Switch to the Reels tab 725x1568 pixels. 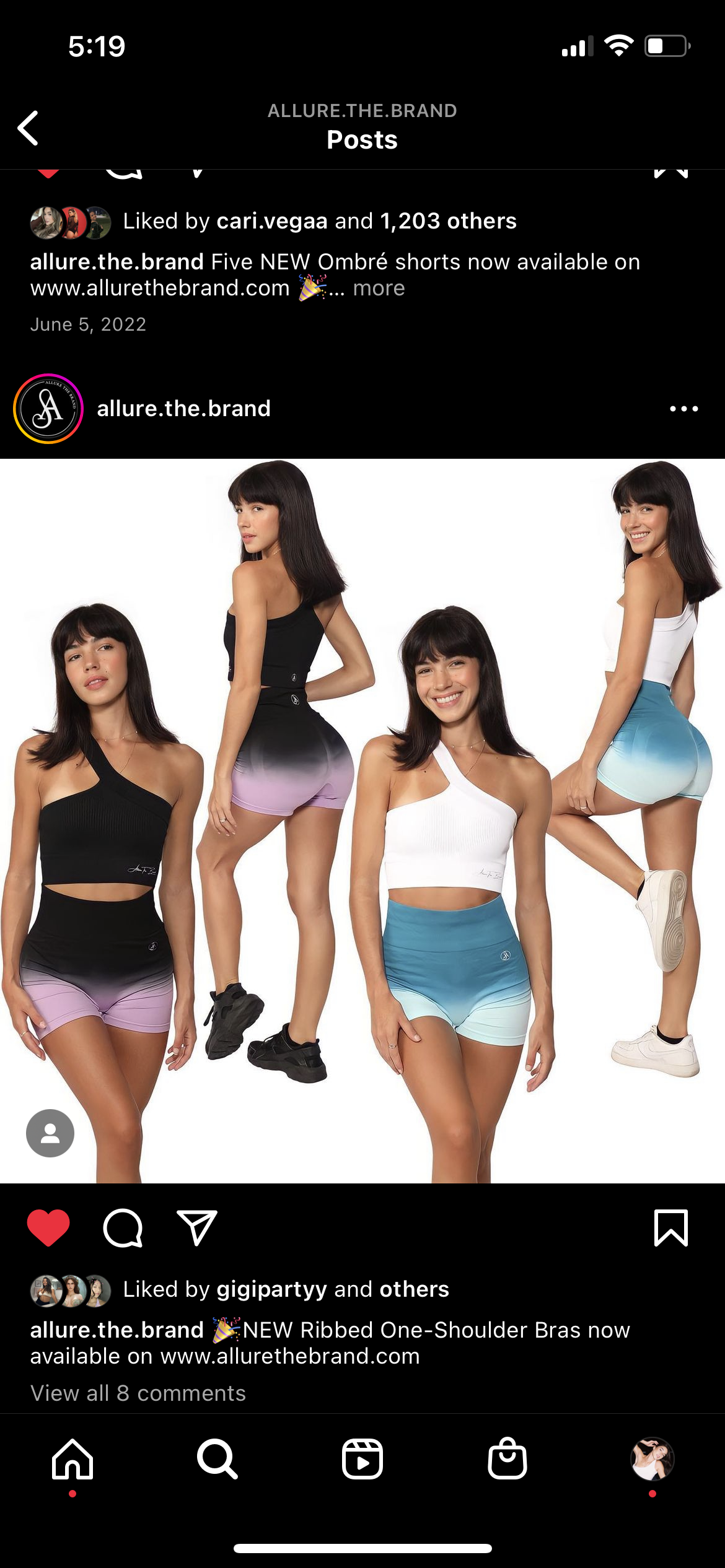tap(362, 1459)
